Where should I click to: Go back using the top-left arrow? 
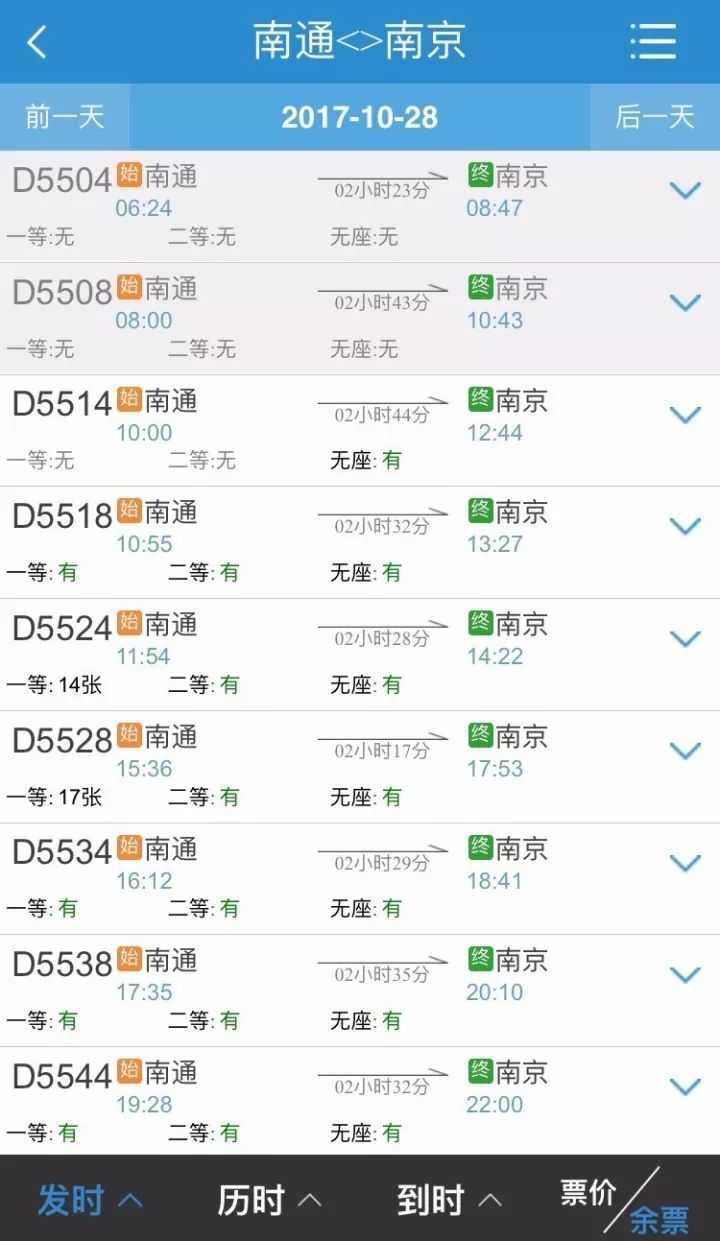tap(38, 42)
